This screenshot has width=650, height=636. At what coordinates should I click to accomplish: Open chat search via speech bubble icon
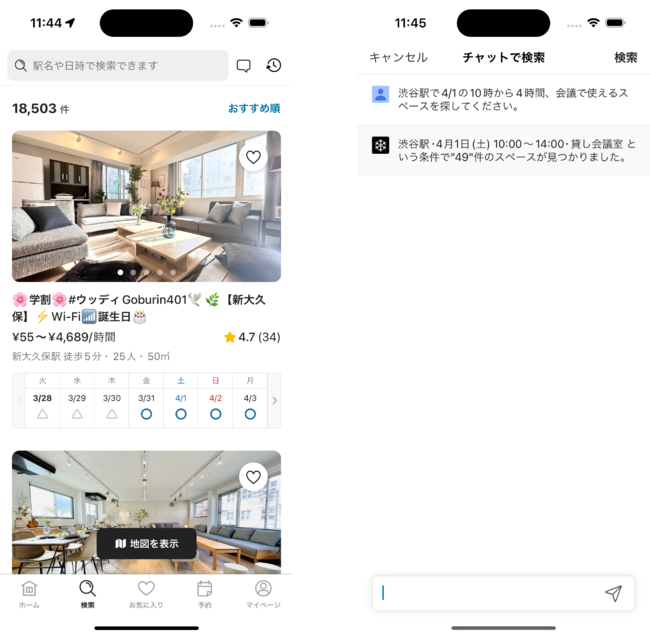pyautogui.click(x=244, y=66)
